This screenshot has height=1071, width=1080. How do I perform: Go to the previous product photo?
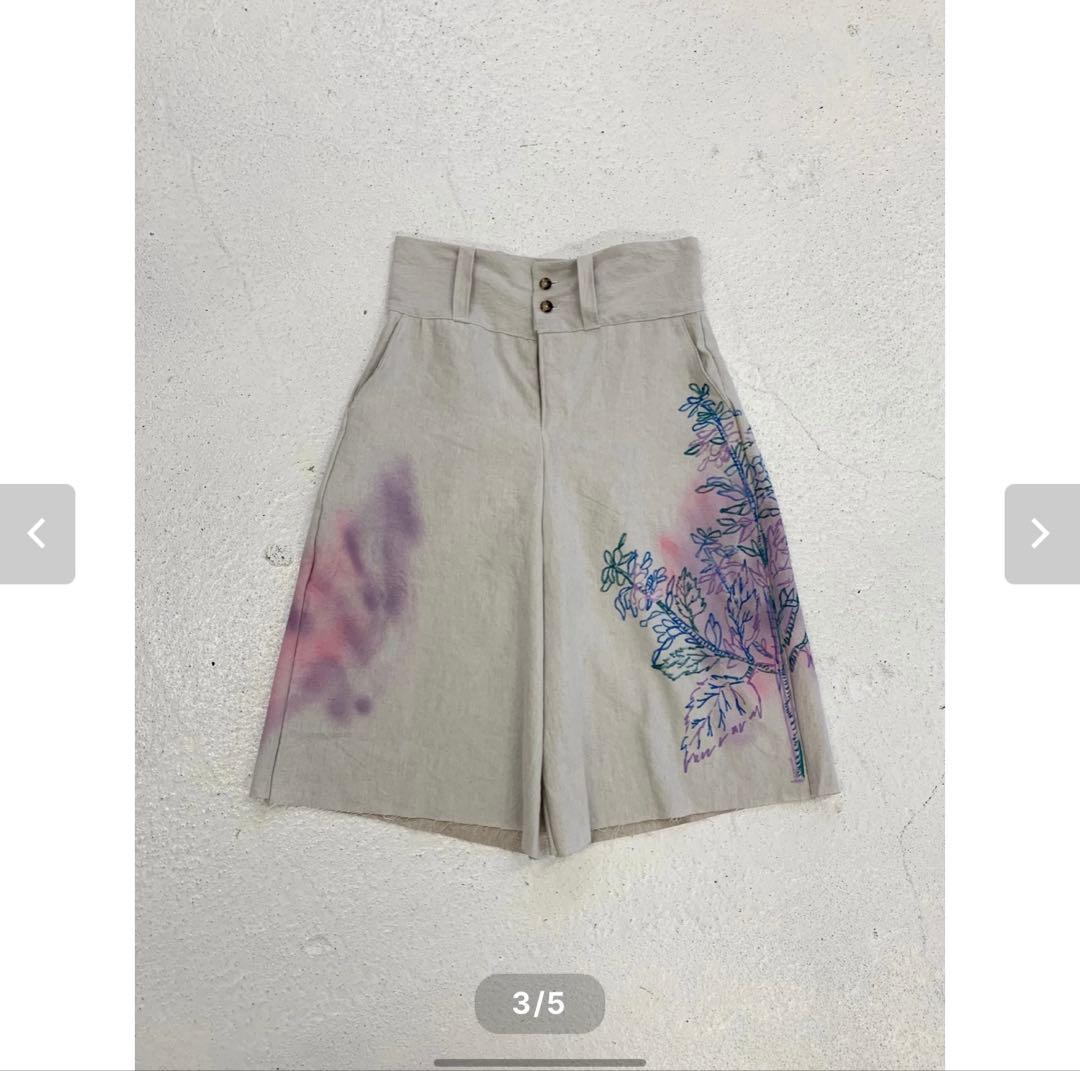pos(37,534)
